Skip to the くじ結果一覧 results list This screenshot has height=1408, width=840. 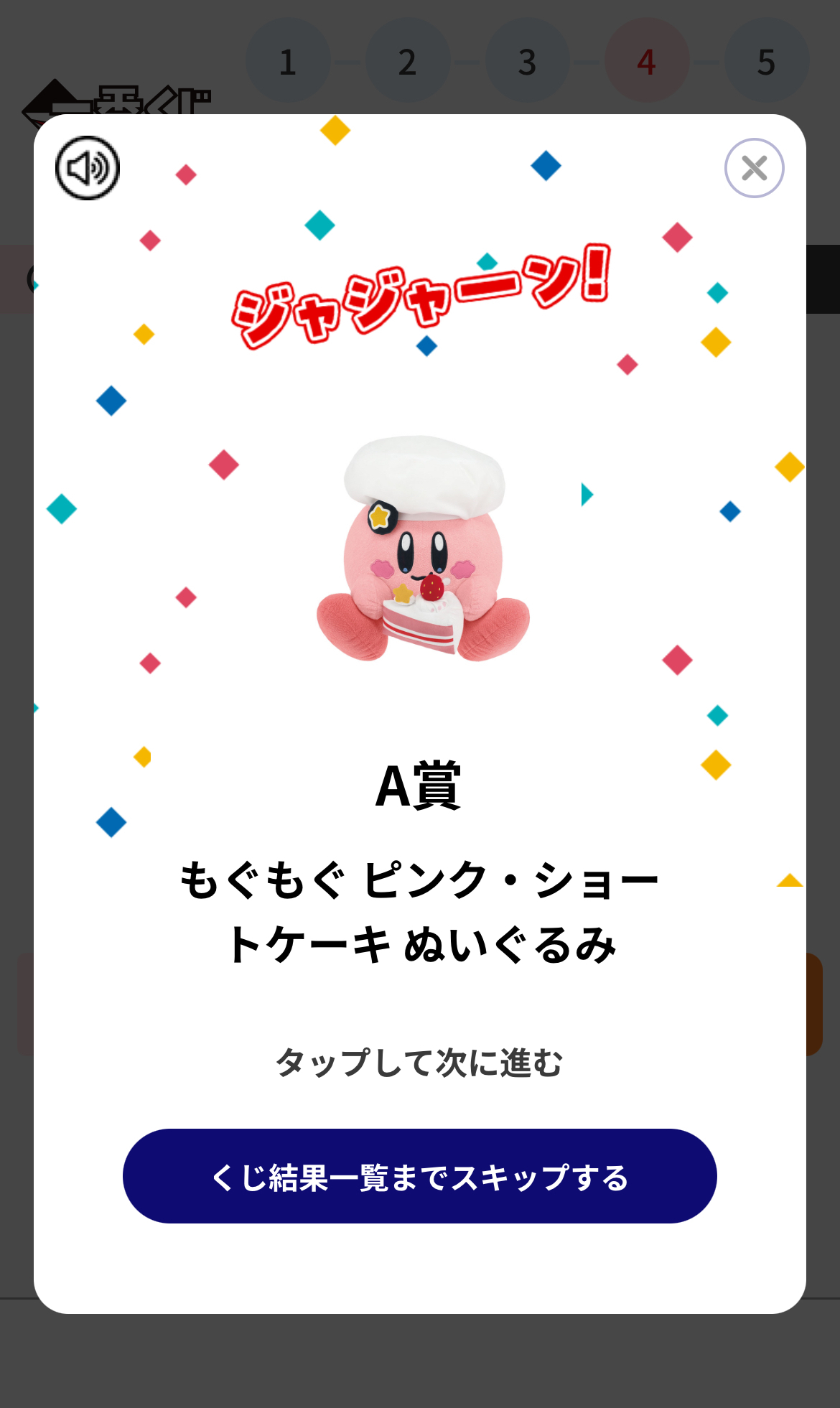click(x=420, y=1176)
